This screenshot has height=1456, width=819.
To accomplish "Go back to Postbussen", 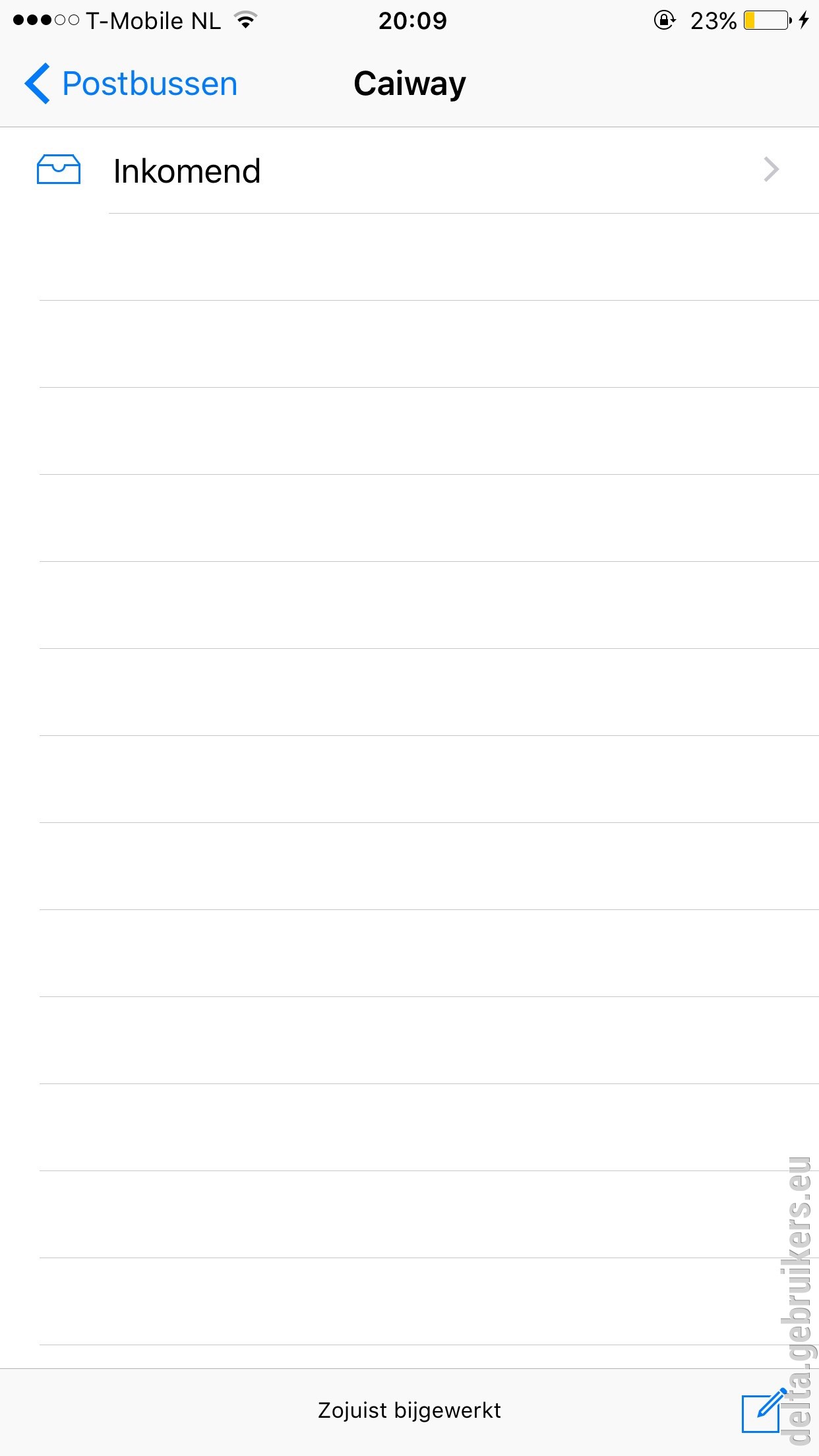I will tap(131, 84).
